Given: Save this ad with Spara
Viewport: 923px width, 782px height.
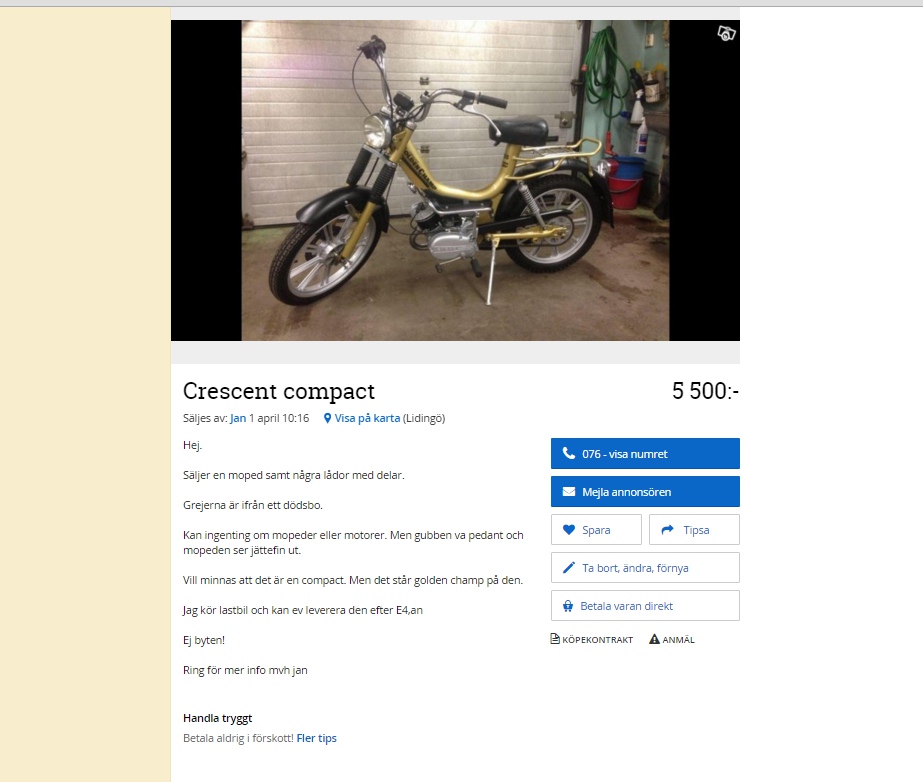Looking at the screenshot, I should (596, 530).
